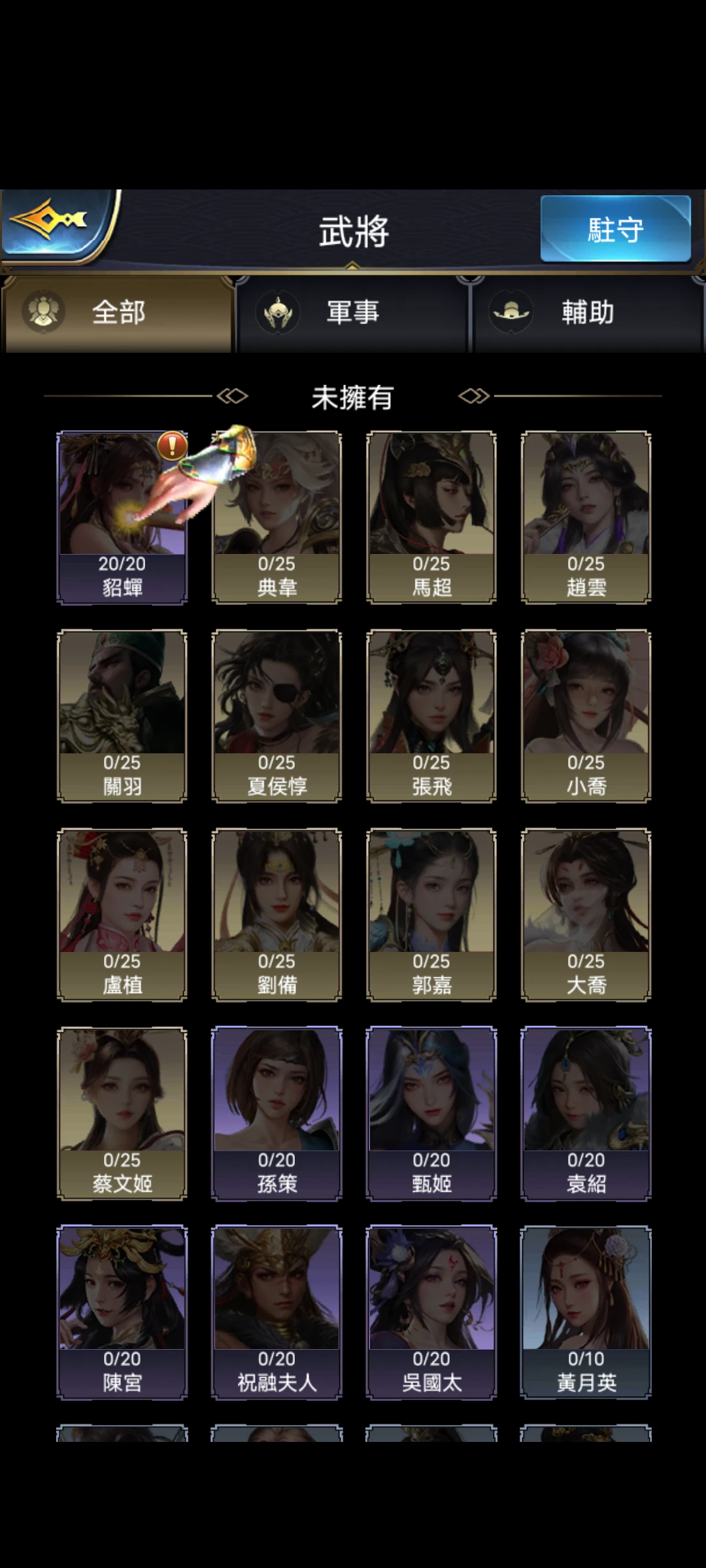
Task: Open the 小喬 general card
Action: coord(586,716)
